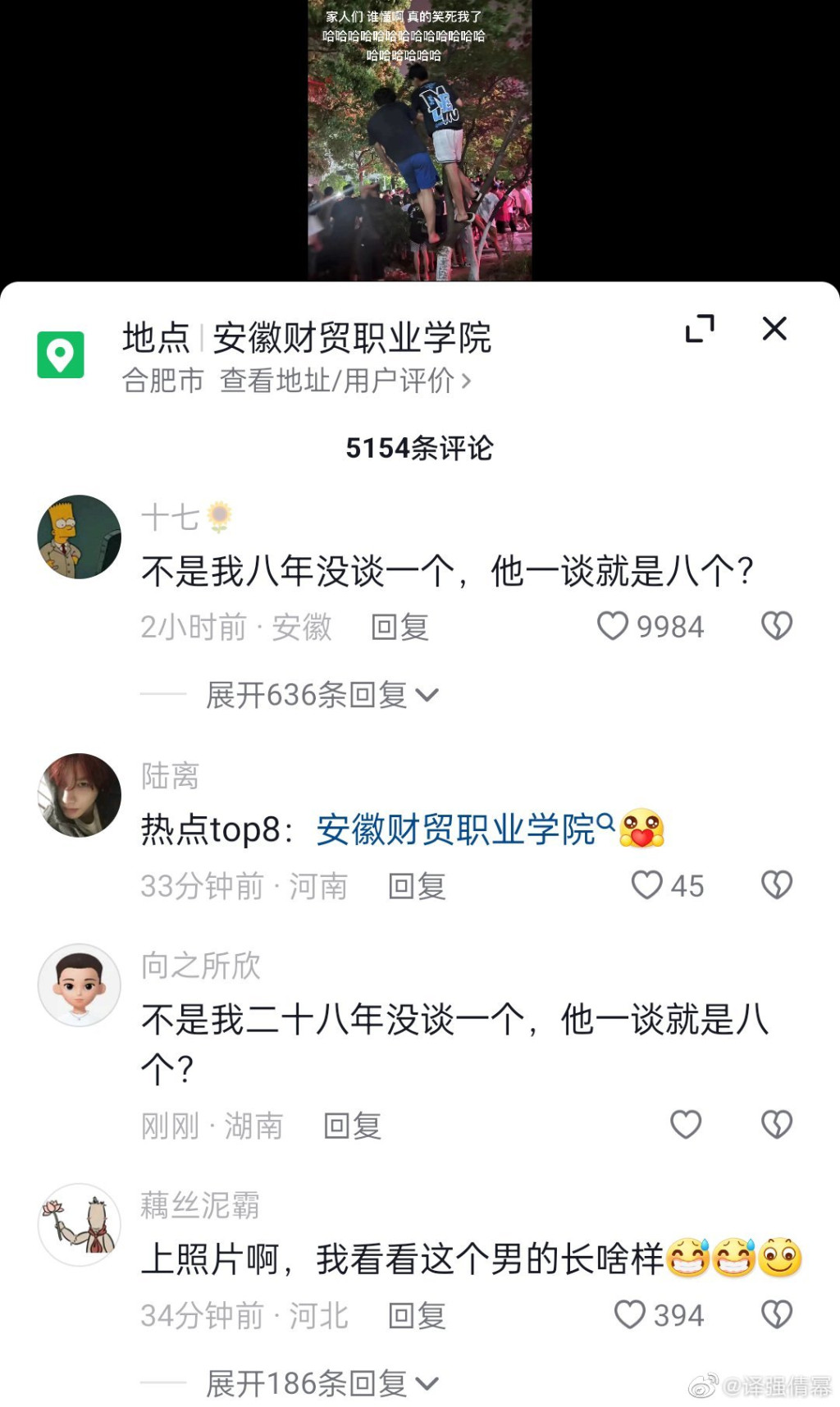Expand 636 replies under 十七's comment
840x1407 pixels.
(x=322, y=696)
